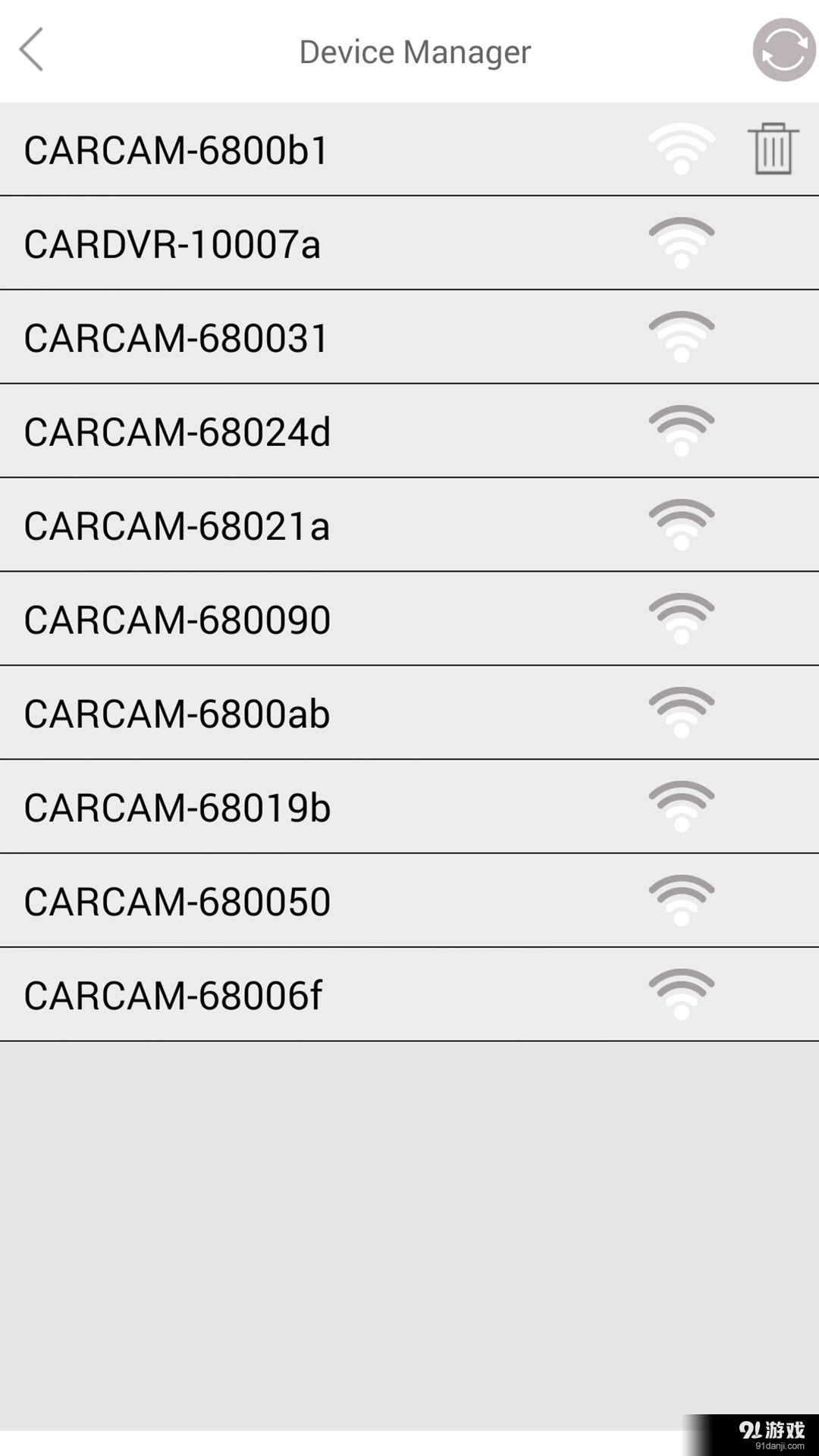Choose CARCAM-68024d from the list
The width and height of the screenshot is (819, 1456).
click(x=177, y=432)
